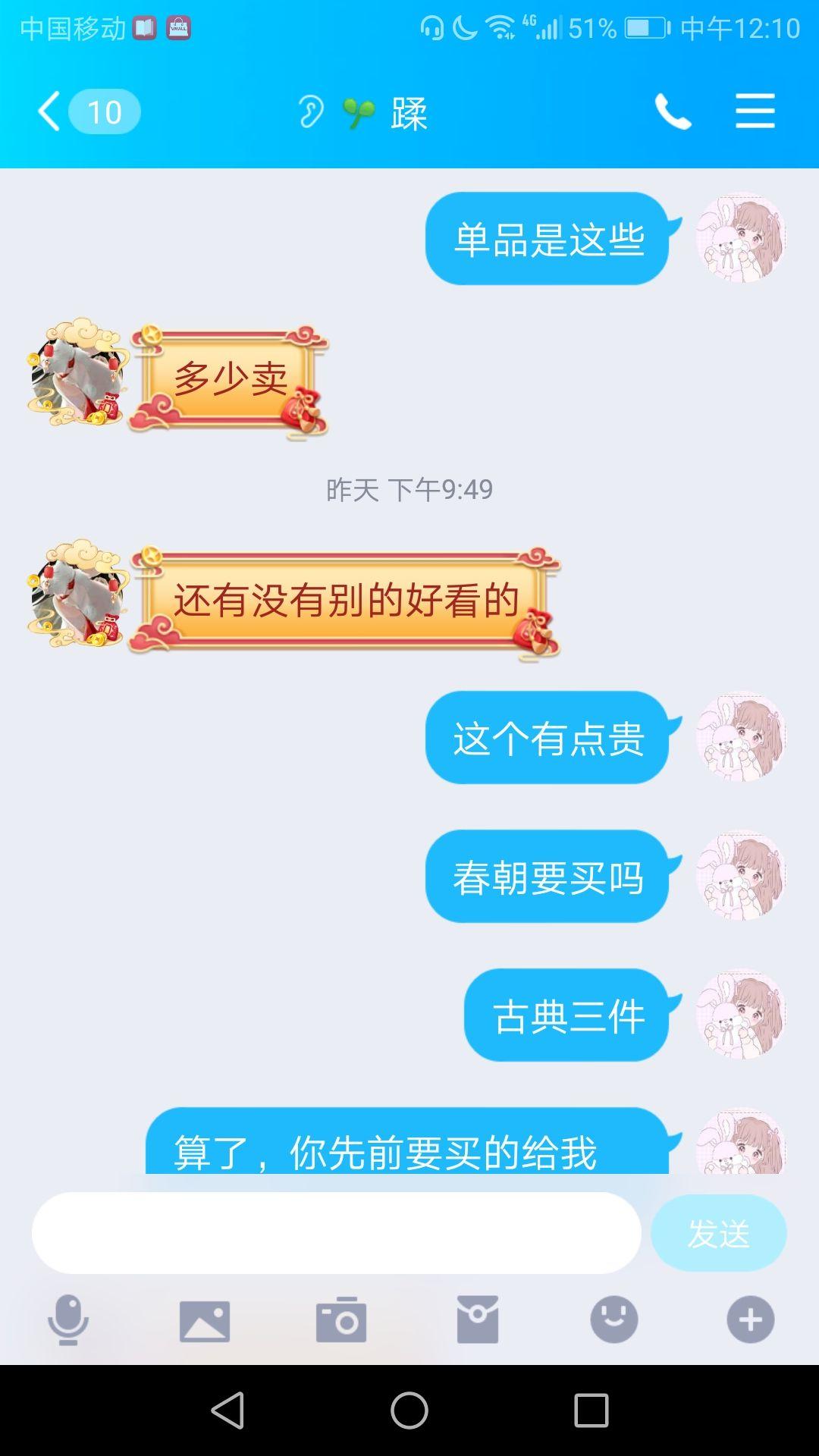Start a voice call with 蹂
The width and height of the screenshot is (819, 1456).
(673, 111)
